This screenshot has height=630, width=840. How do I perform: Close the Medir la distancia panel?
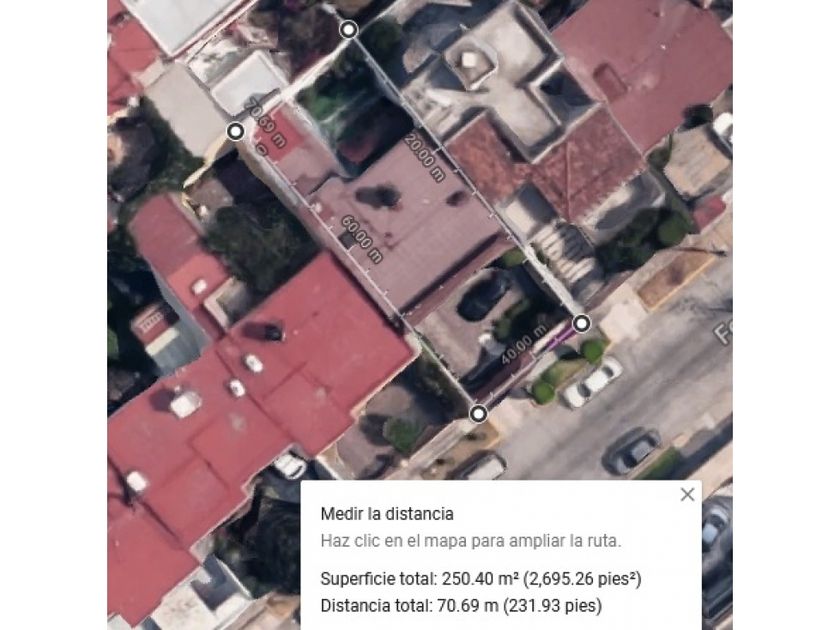click(687, 494)
